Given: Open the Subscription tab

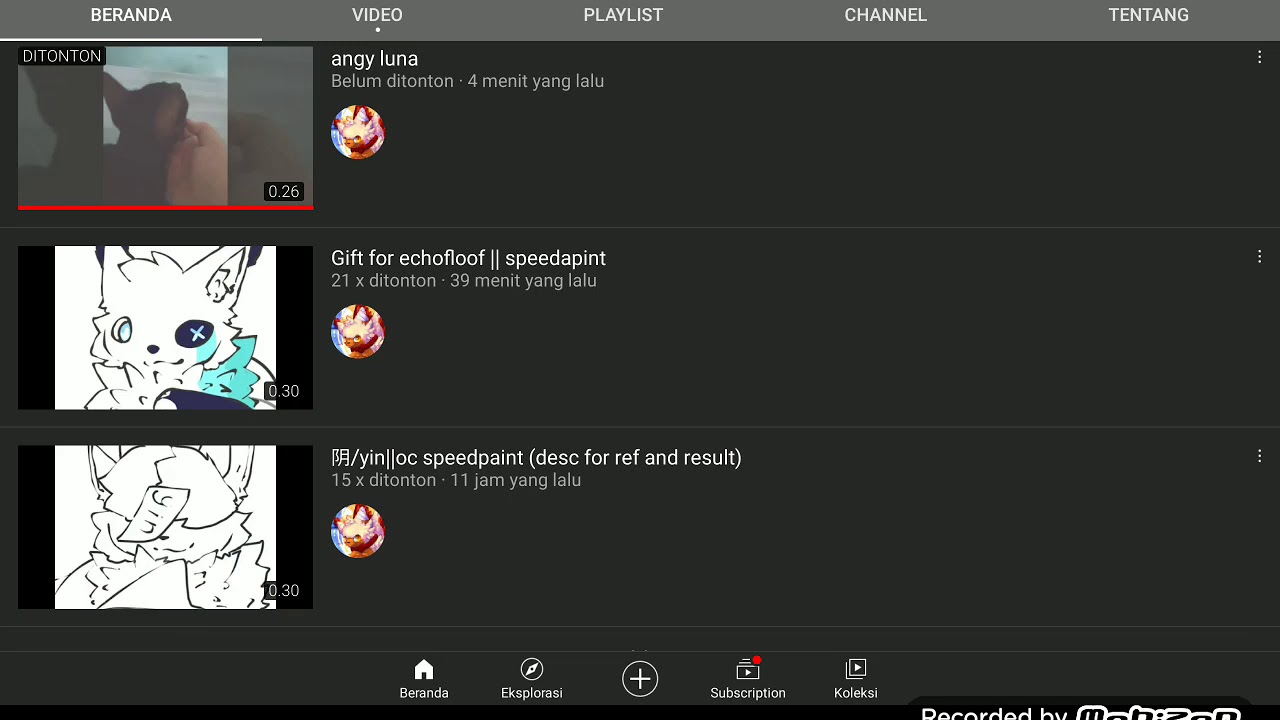Looking at the screenshot, I should pyautogui.click(x=748, y=679).
